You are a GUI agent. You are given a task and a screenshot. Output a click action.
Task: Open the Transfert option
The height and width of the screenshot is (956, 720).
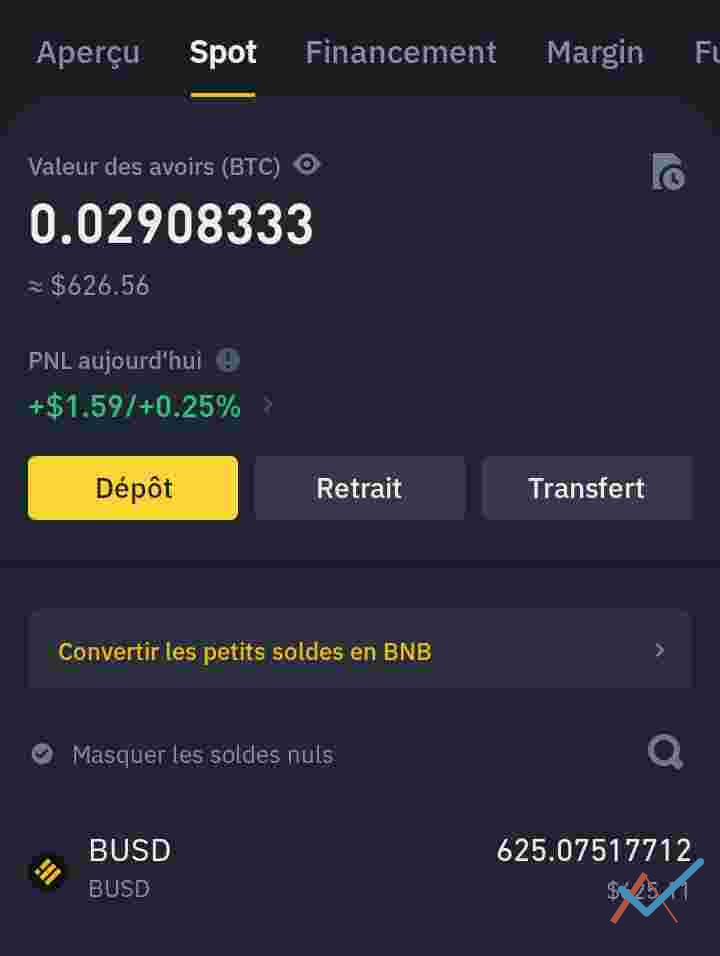click(x=586, y=488)
